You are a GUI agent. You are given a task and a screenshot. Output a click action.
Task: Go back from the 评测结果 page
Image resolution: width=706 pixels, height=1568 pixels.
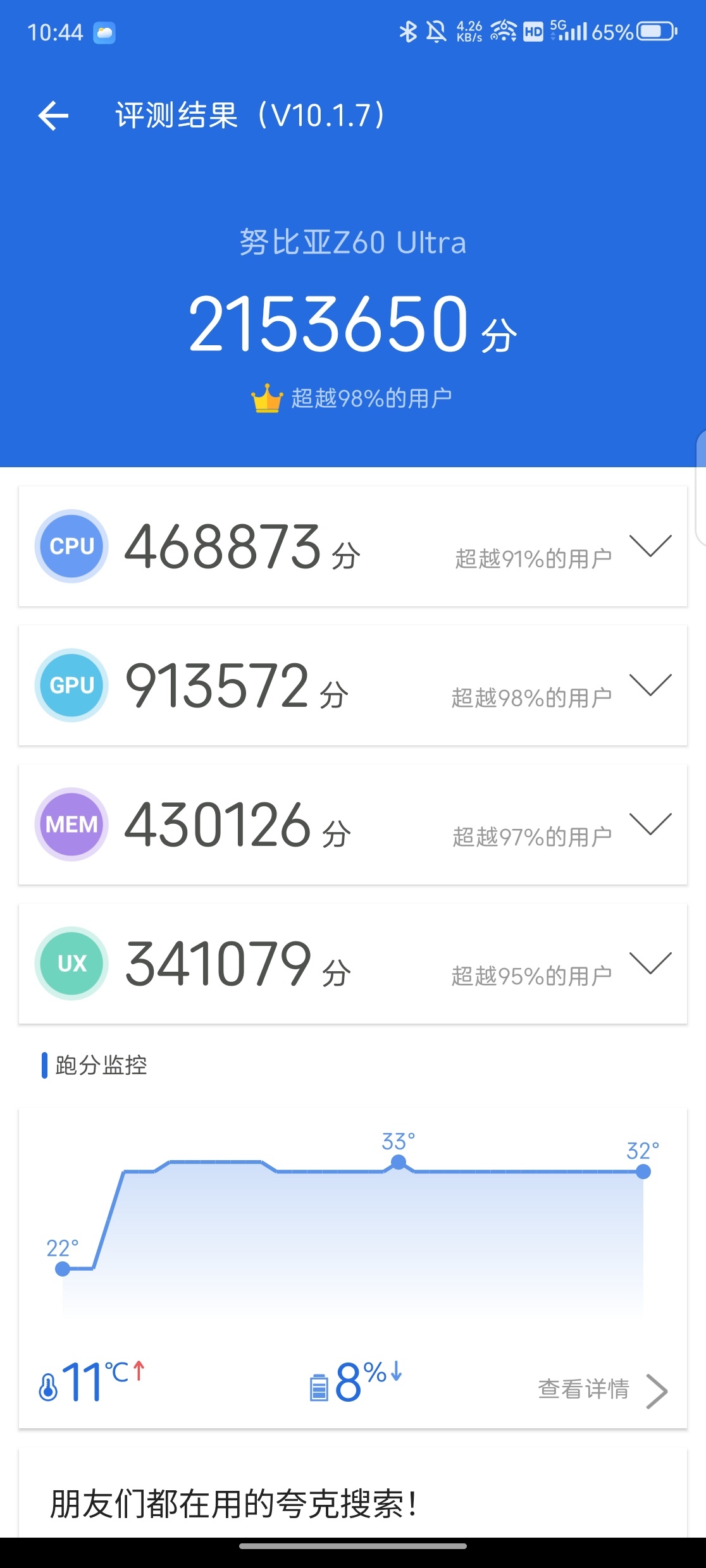[x=53, y=116]
